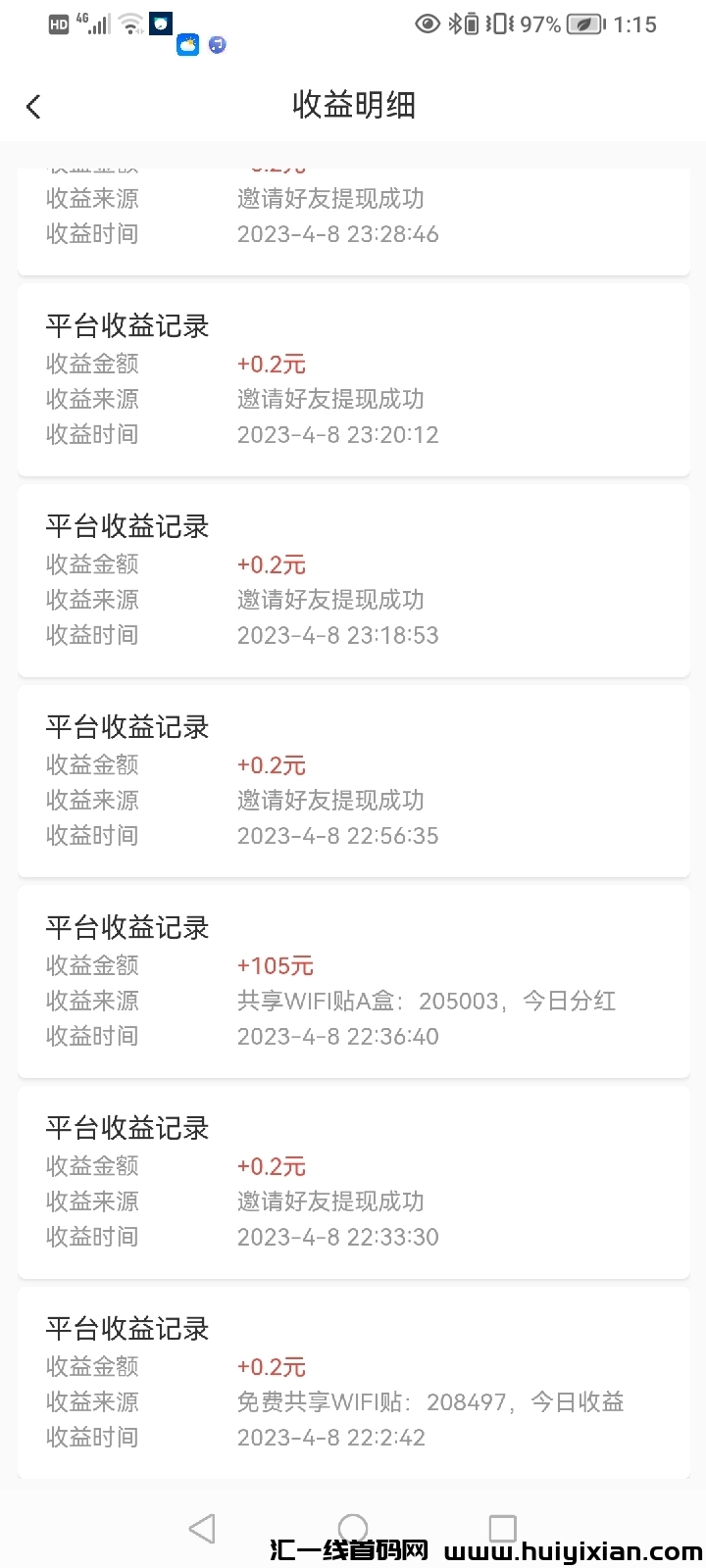Tap the +105元 income amount entry

[x=275, y=965]
